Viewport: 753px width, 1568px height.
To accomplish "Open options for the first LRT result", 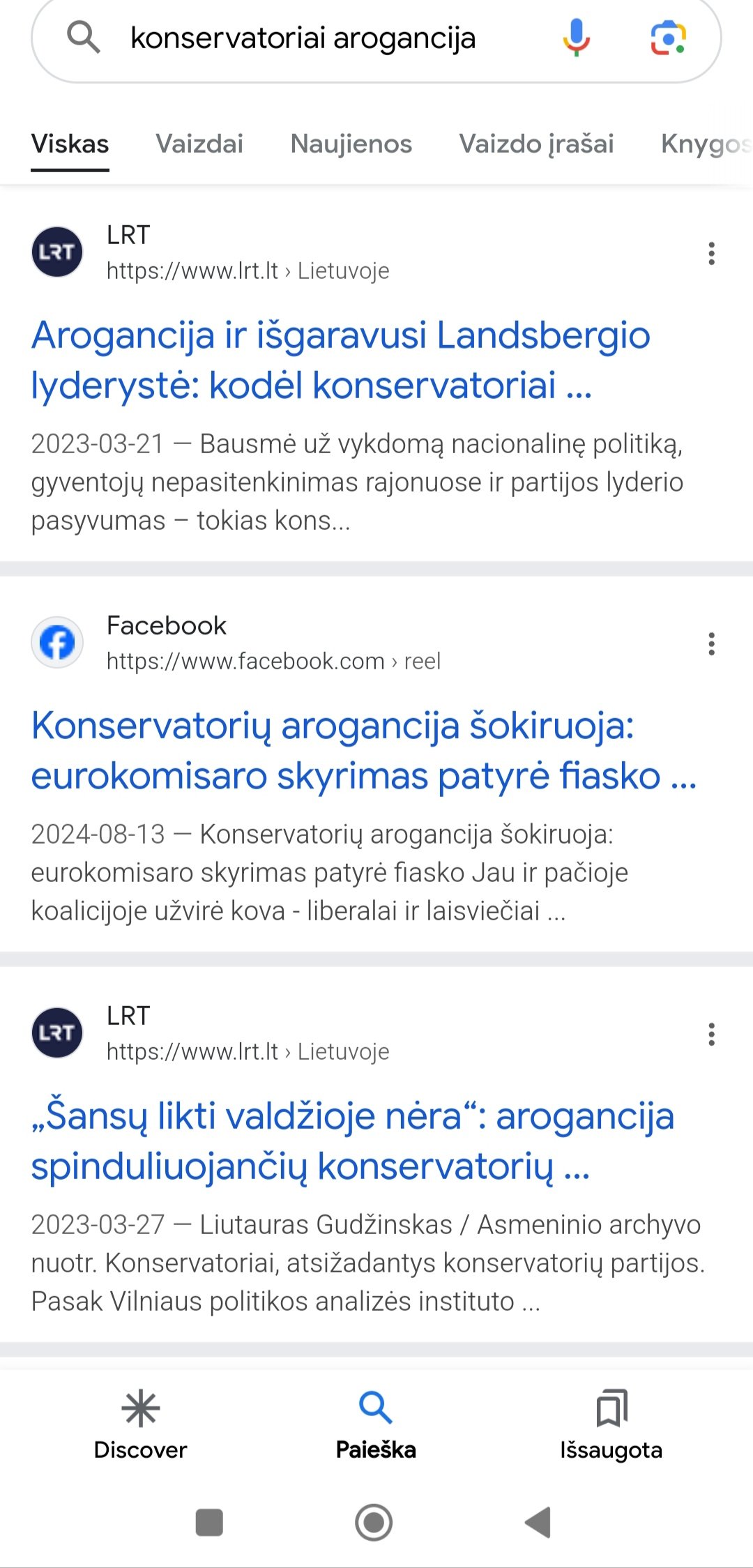I will coord(711,253).
